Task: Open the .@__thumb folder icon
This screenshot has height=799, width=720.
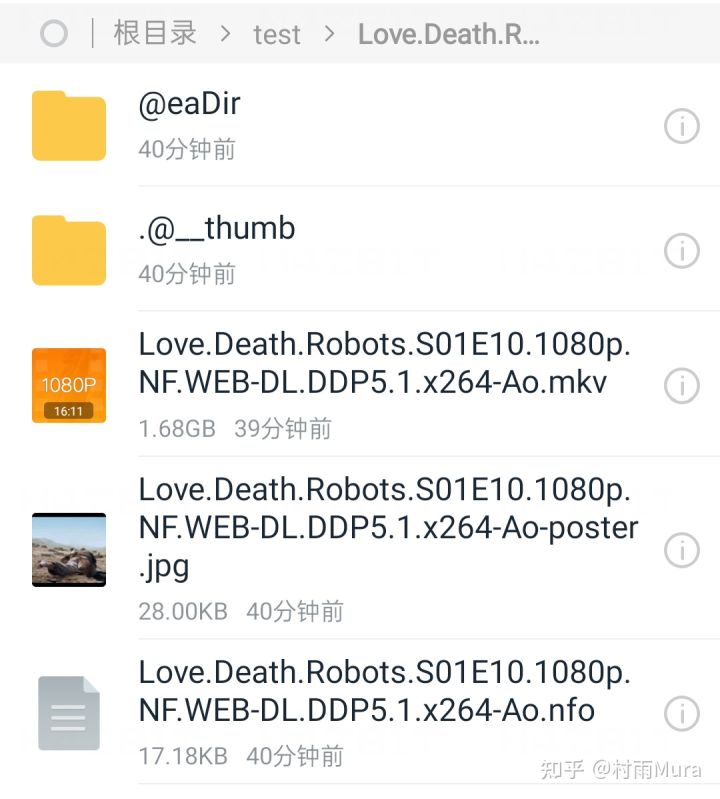Action: point(68,249)
